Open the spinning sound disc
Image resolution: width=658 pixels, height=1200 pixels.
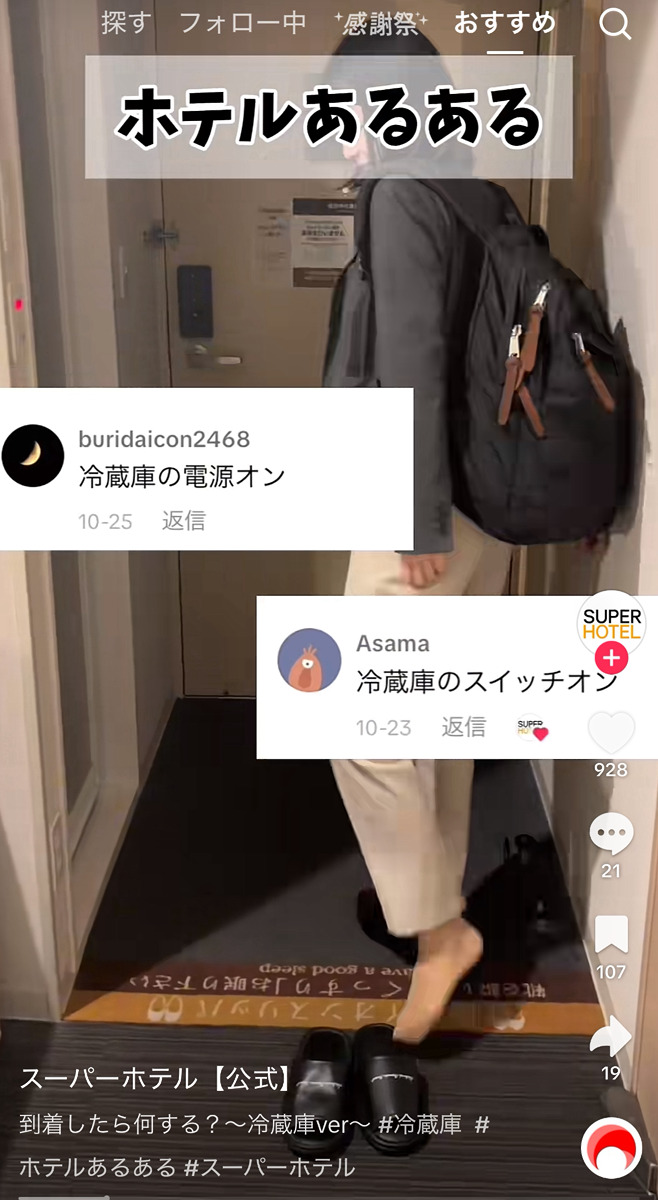pyautogui.click(x=611, y=1147)
